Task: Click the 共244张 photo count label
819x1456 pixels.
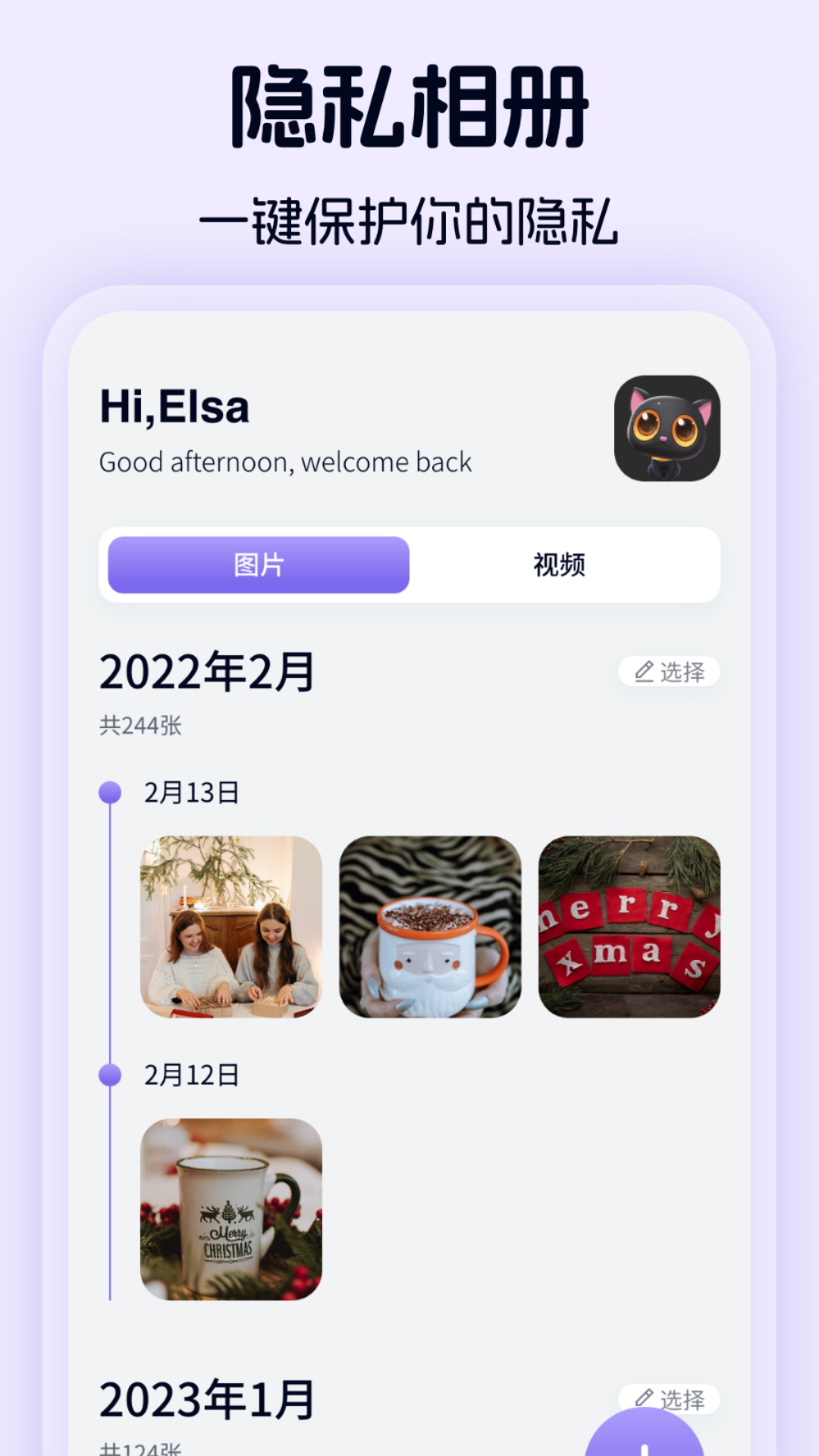Action: click(140, 726)
